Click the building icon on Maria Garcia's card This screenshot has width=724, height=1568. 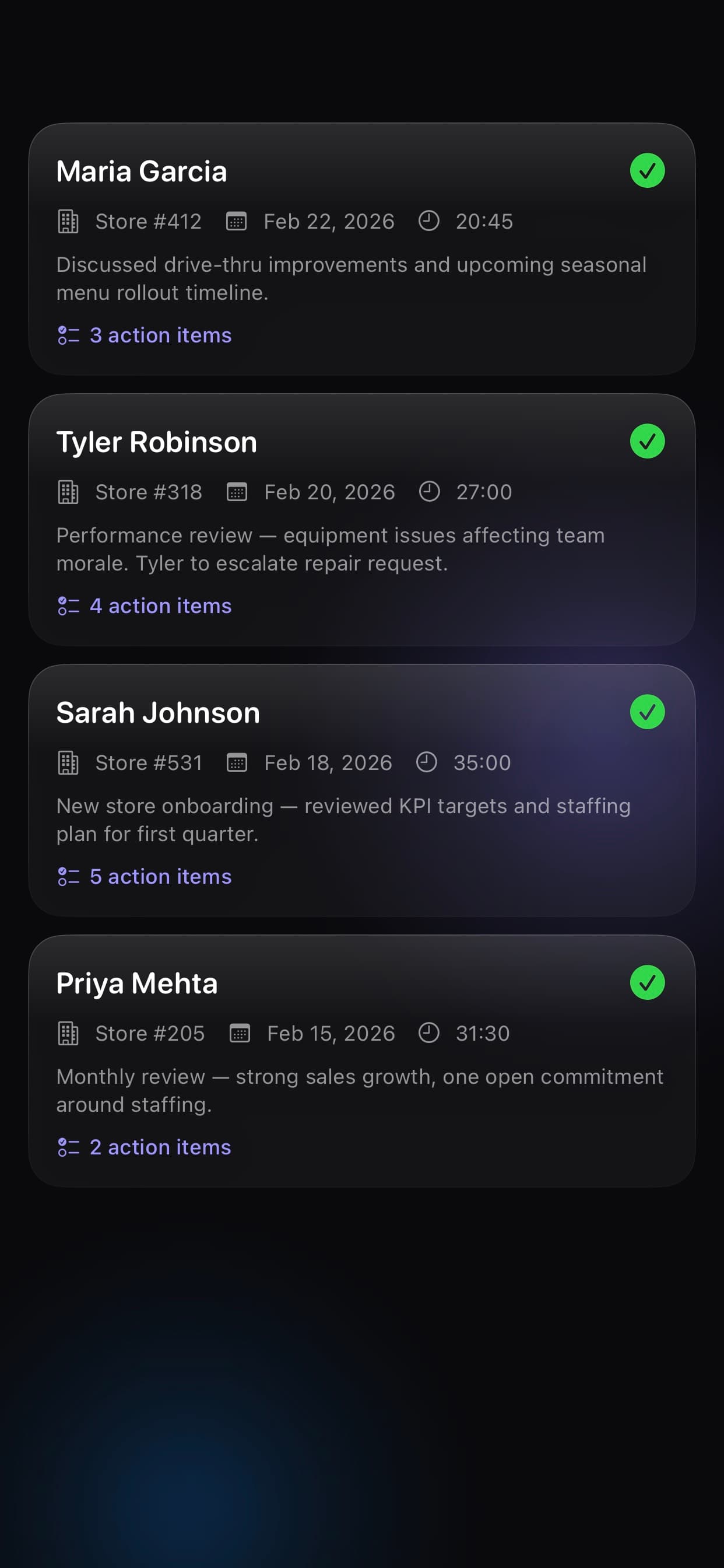tap(68, 222)
